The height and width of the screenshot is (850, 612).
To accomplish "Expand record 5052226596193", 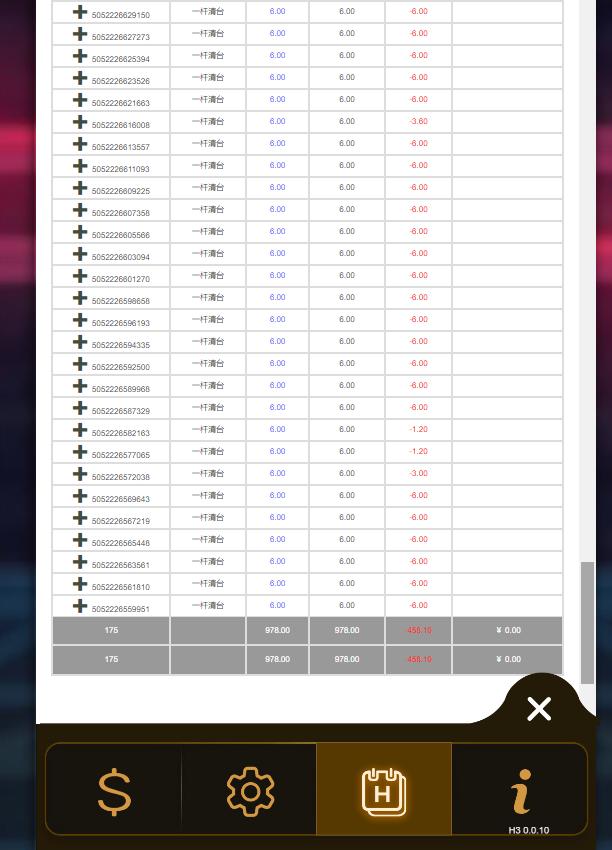I will click(80, 320).
